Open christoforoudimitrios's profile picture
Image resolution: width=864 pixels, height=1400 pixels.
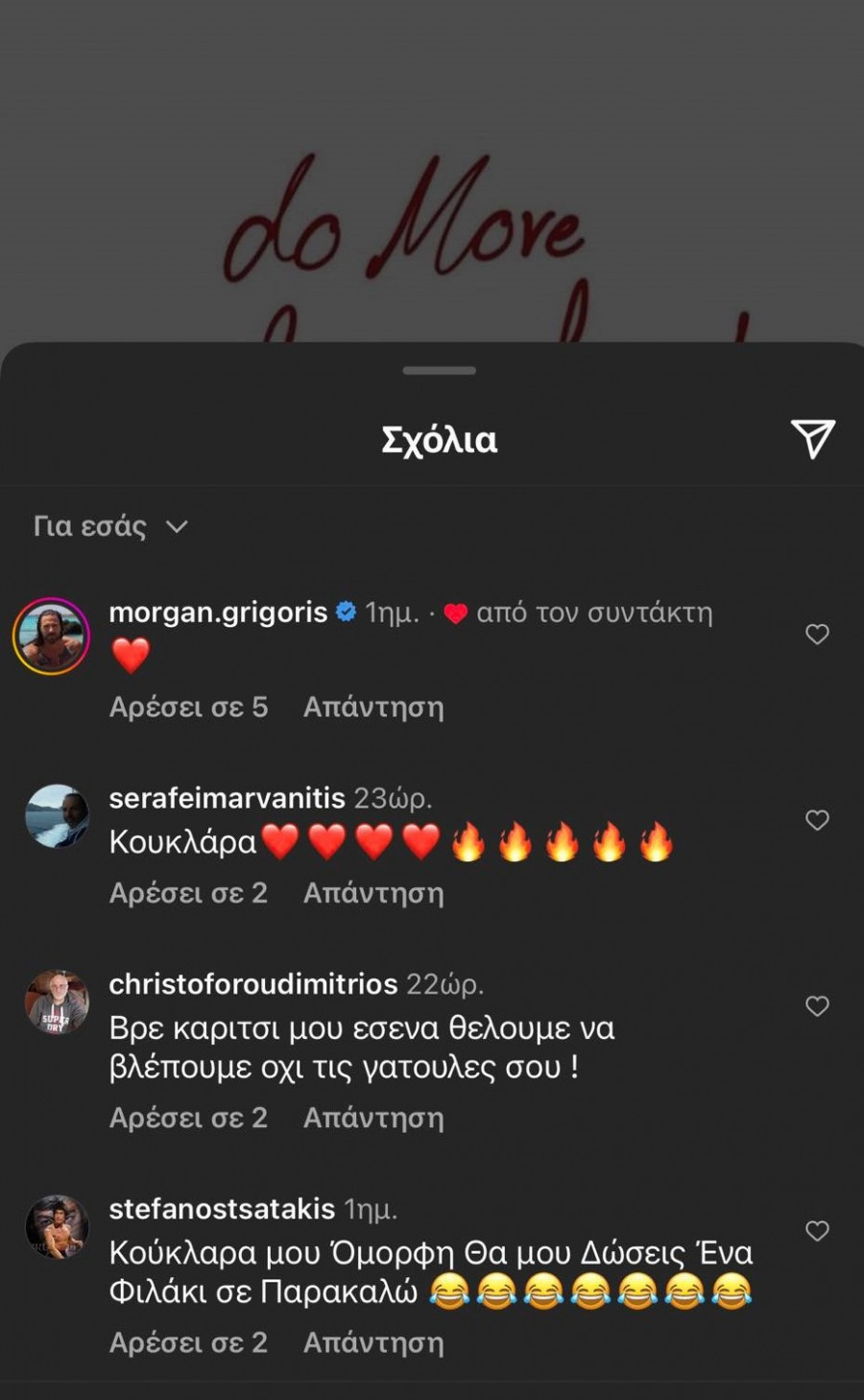(x=57, y=1002)
